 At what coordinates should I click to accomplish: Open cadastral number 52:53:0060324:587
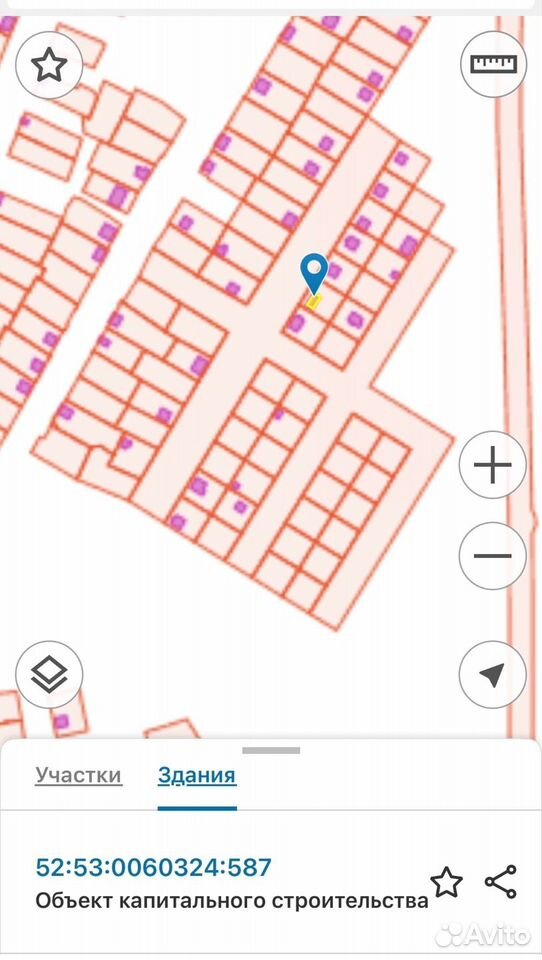coord(154,867)
